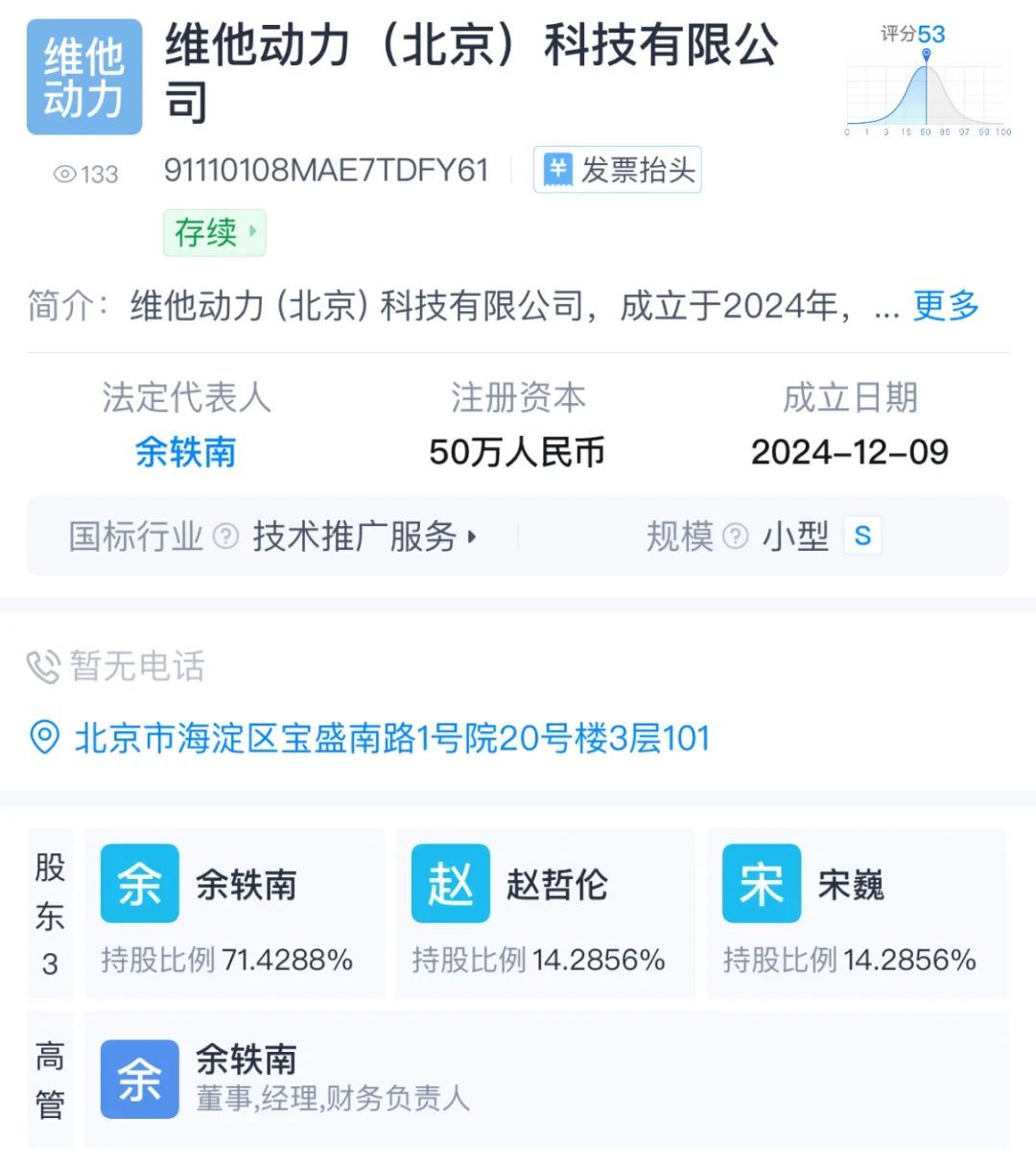The image size is (1036, 1167).
Task: Show the help icon beside 规模
Action: (735, 536)
